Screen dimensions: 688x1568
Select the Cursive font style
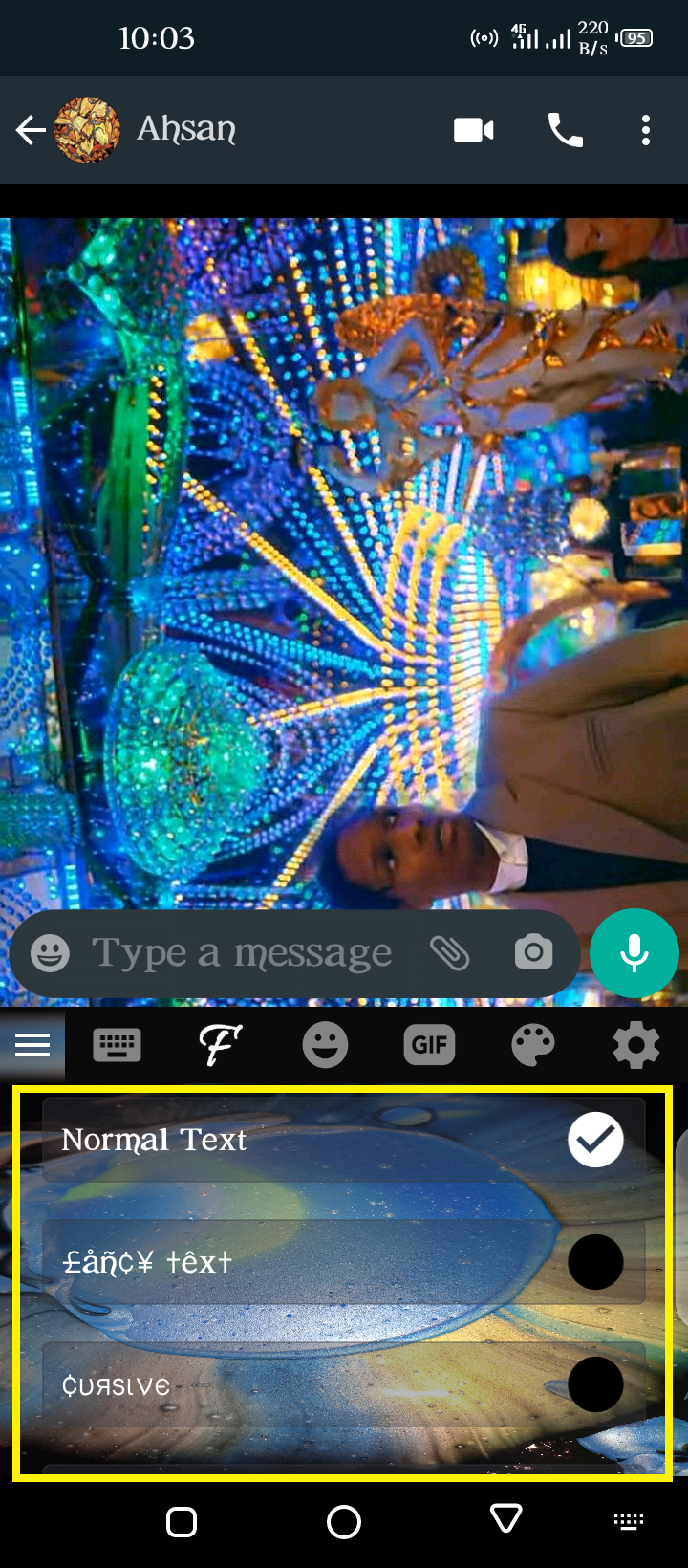[344, 1384]
